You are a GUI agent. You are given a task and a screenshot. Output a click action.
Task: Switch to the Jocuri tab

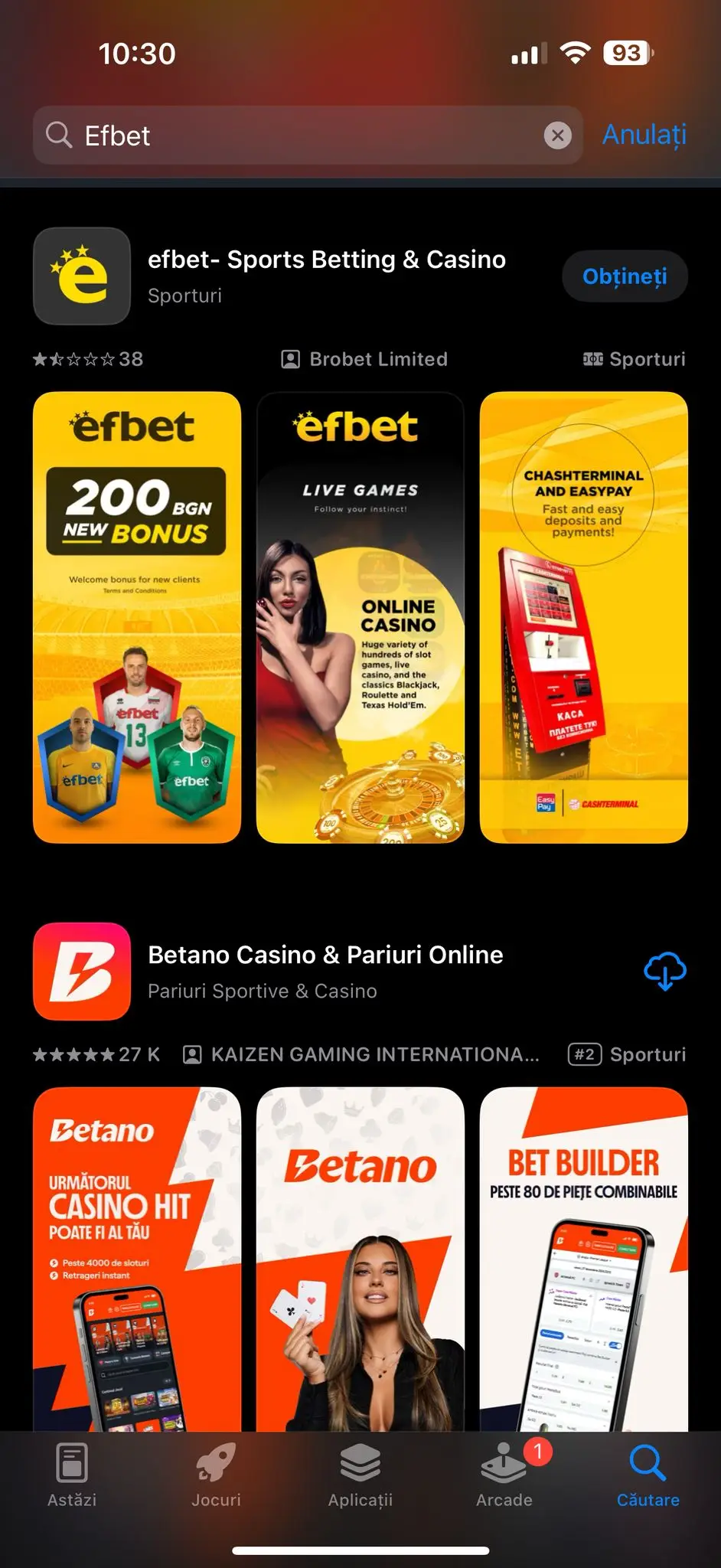(216, 1475)
